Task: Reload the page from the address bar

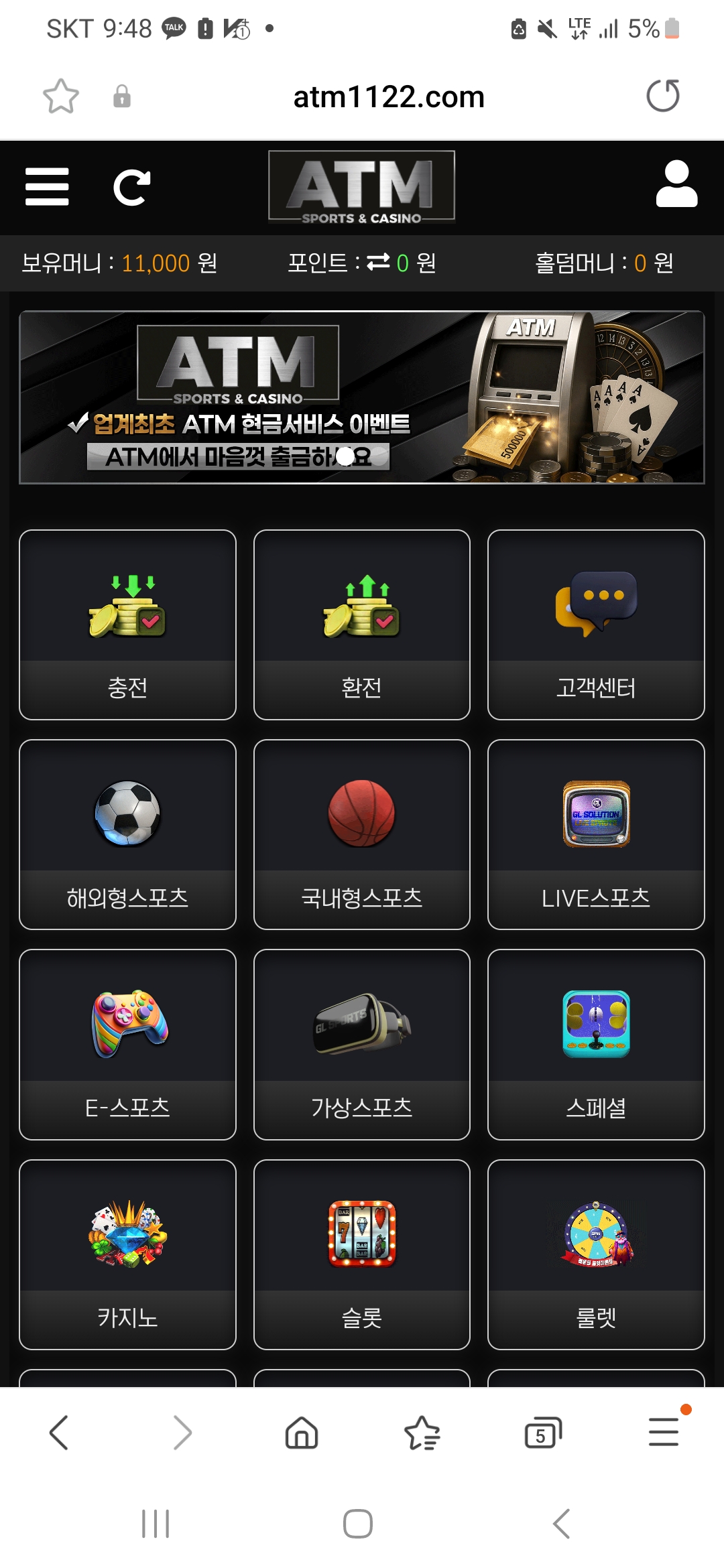Action: point(662,96)
